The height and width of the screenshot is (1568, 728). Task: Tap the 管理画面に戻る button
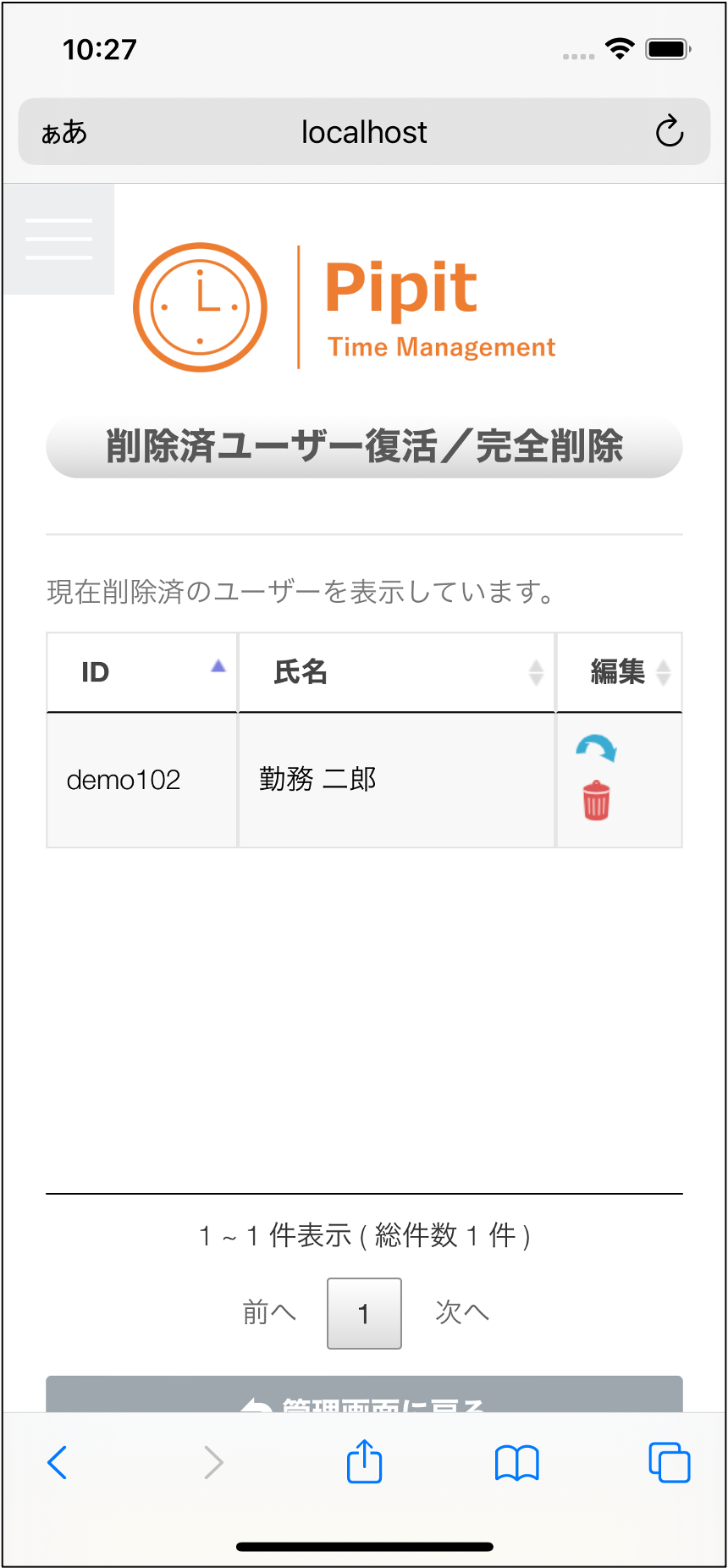tap(364, 1399)
